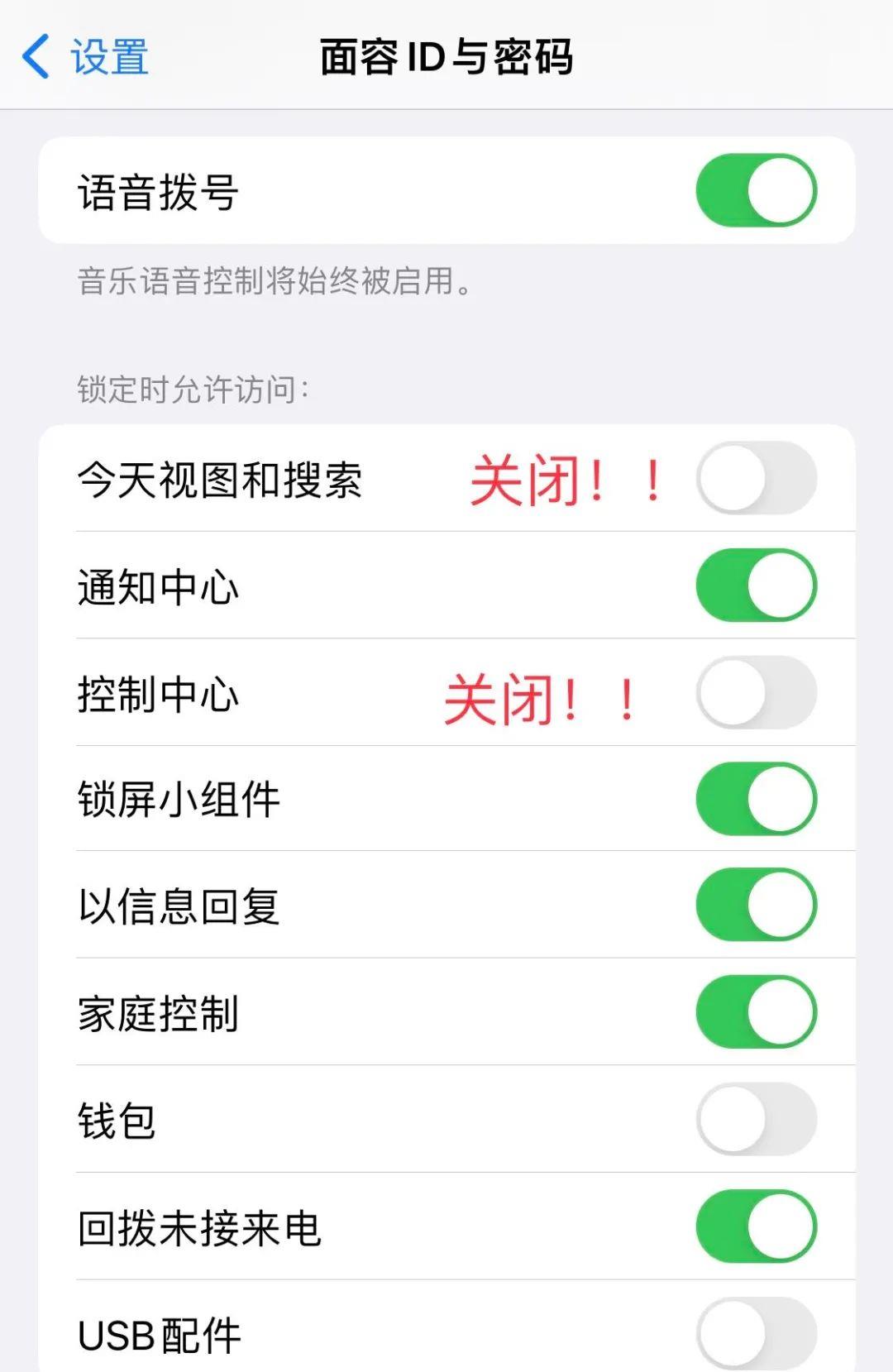This screenshot has width=893, height=1372.
Task: Disable the 以信息回复 switch
Action: coord(757,906)
